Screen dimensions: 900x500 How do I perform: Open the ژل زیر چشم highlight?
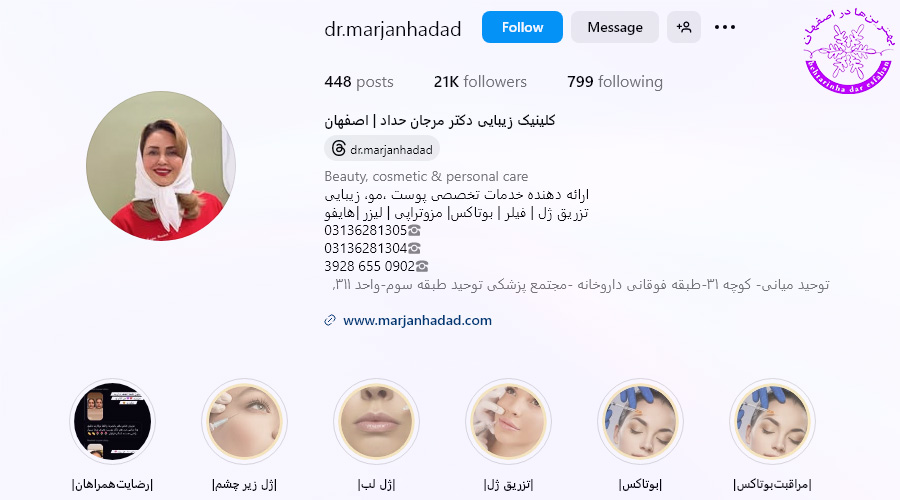tap(244, 422)
